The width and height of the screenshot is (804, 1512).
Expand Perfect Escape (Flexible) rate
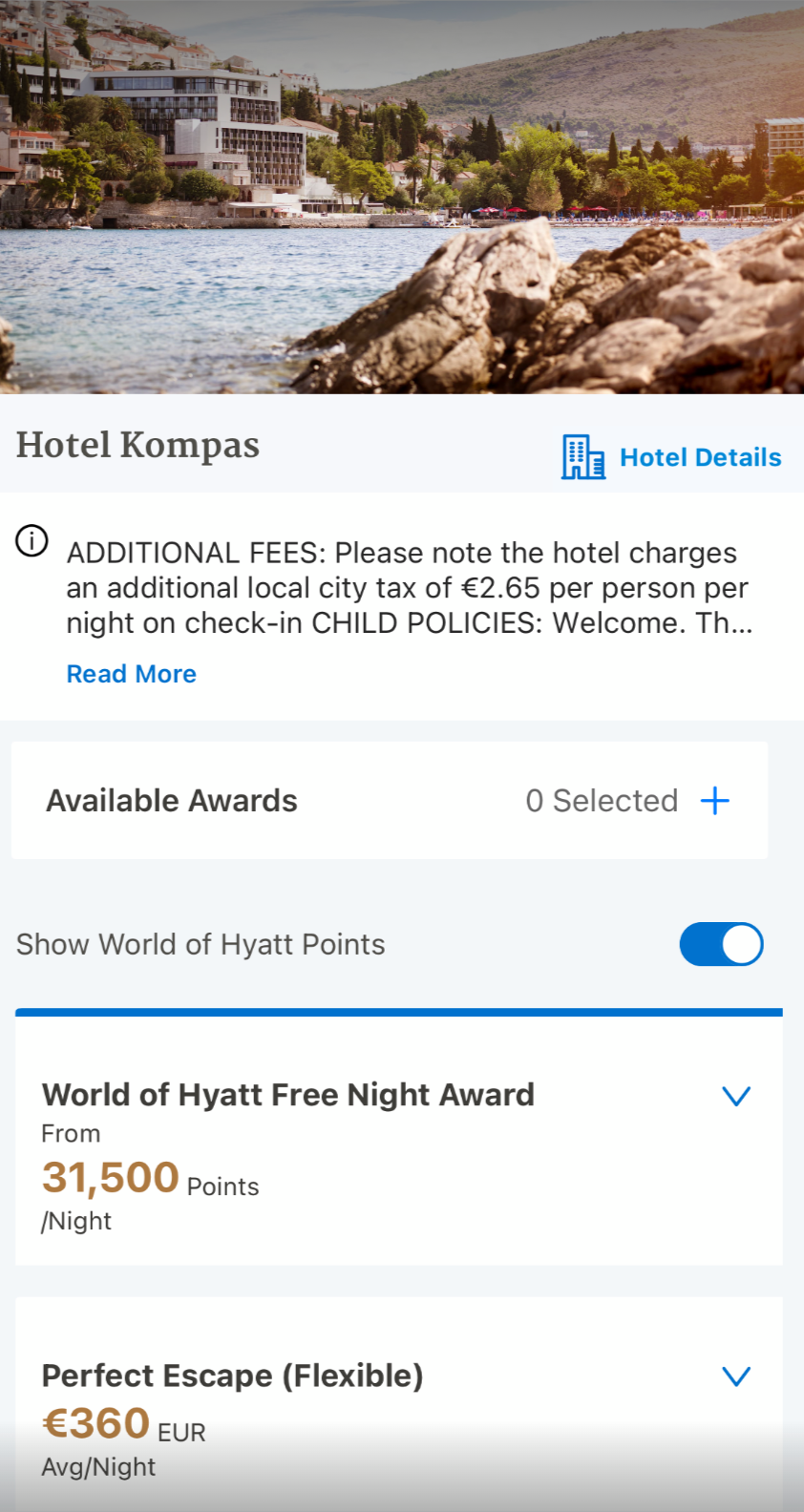(735, 1376)
